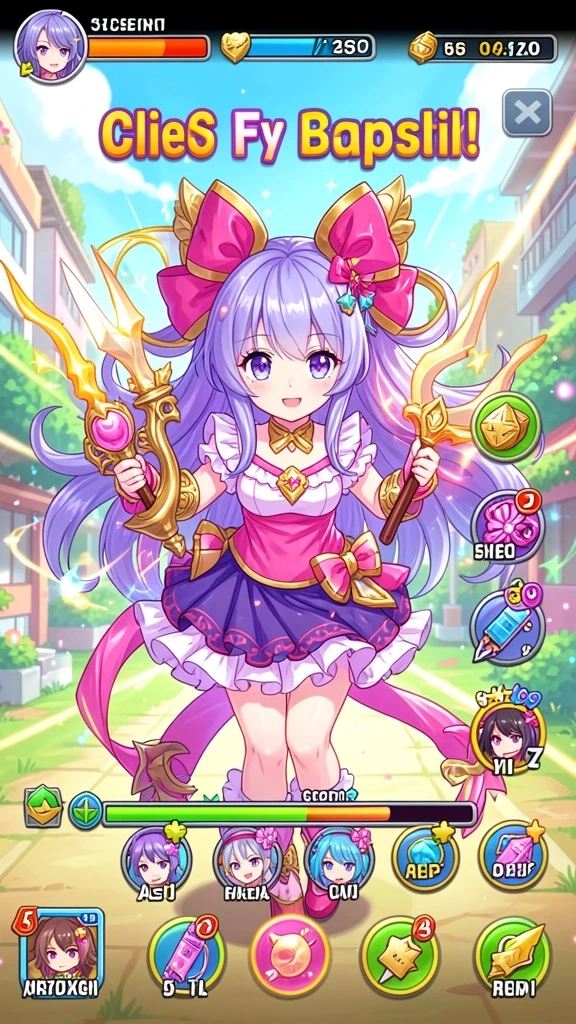Open the pink flower SHEO button

coord(507,526)
